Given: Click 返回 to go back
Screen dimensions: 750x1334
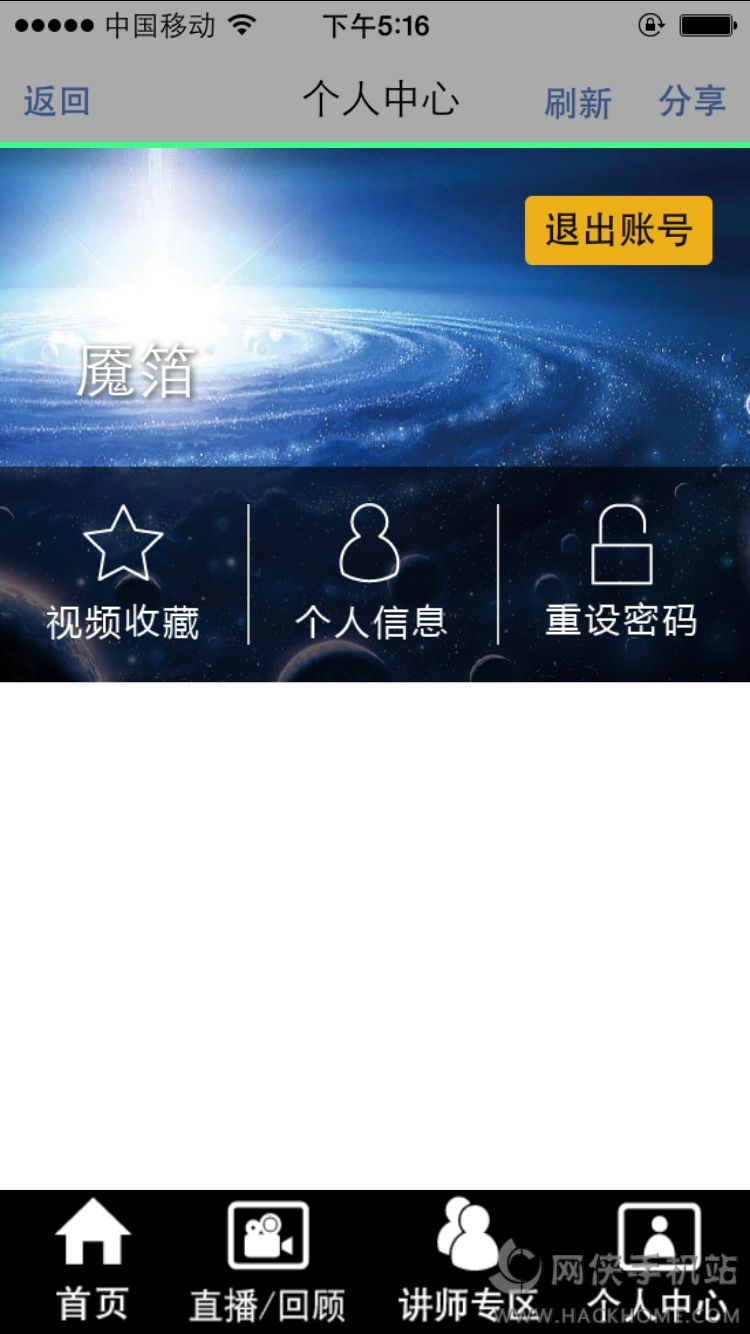Looking at the screenshot, I should pyautogui.click(x=57, y=100).
